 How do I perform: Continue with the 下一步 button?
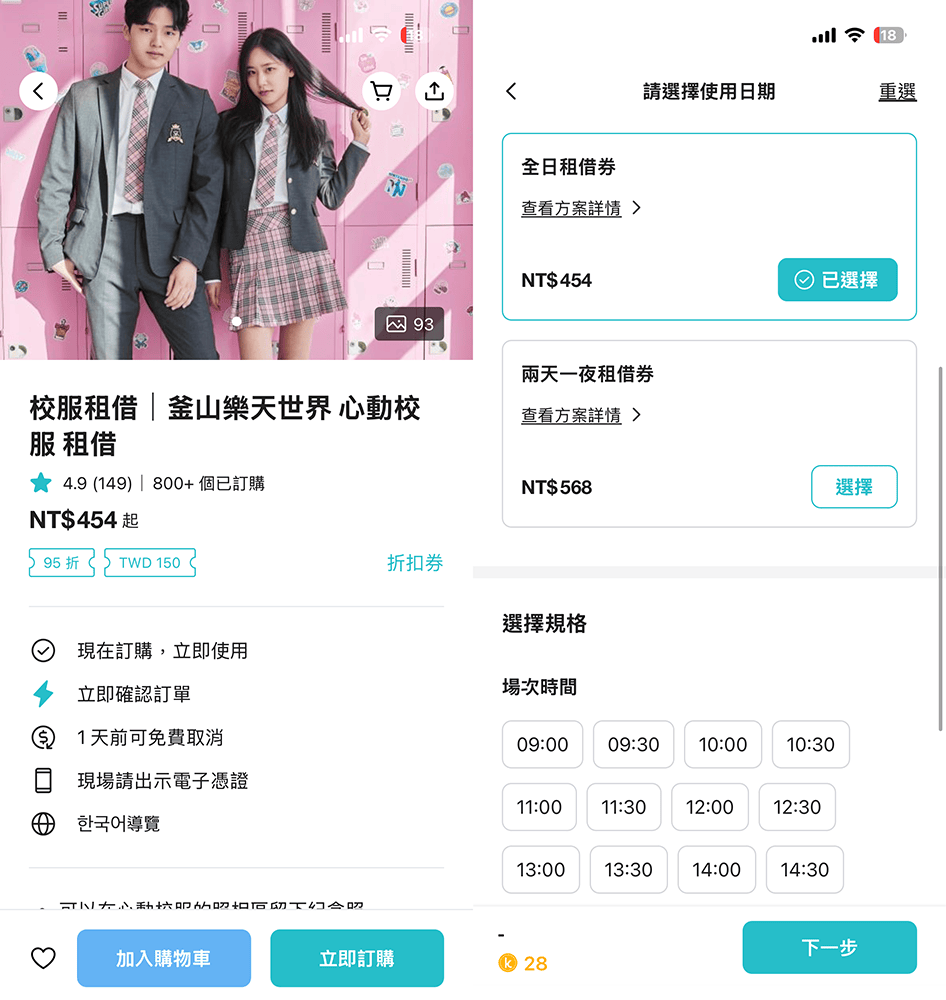(829, 947)
